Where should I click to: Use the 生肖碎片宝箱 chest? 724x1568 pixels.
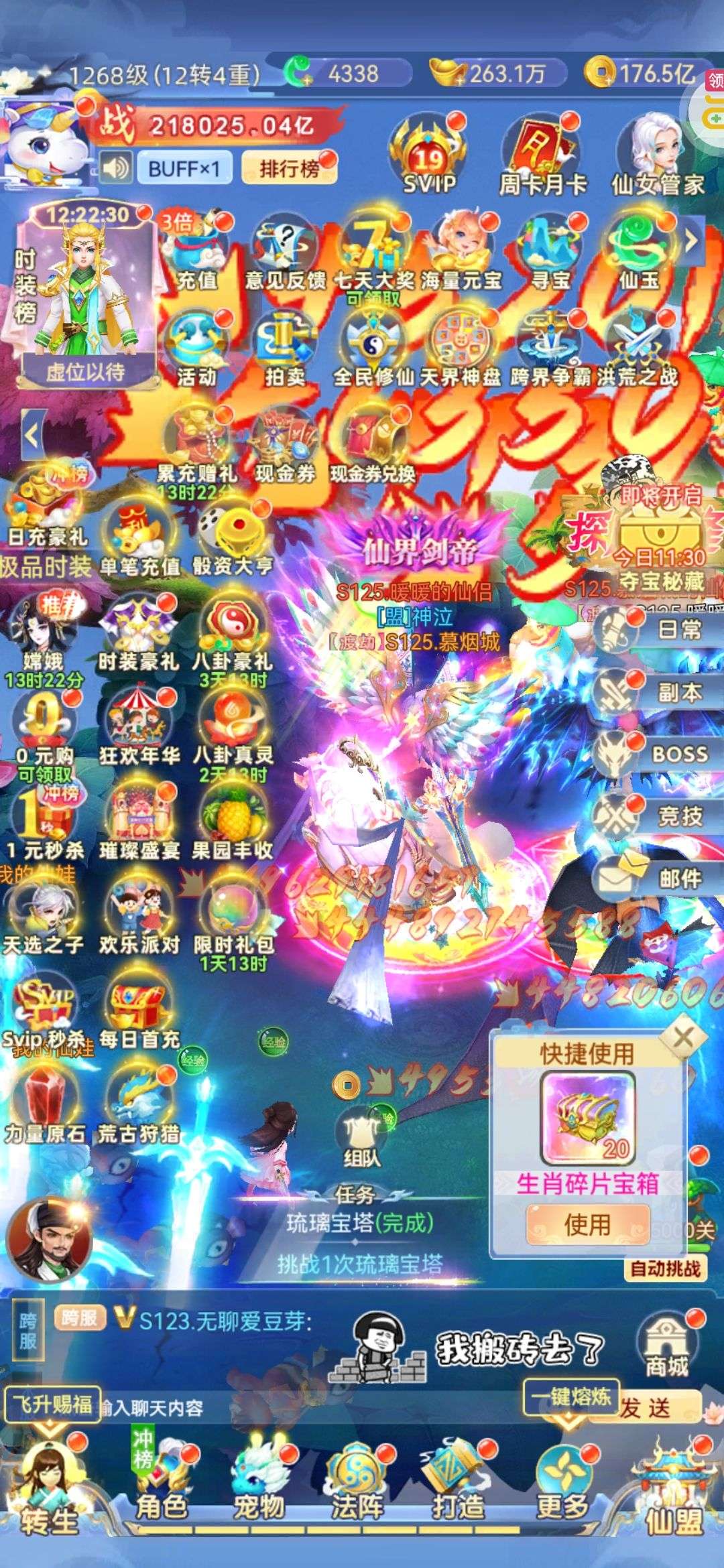click(x=588, y=1225)
